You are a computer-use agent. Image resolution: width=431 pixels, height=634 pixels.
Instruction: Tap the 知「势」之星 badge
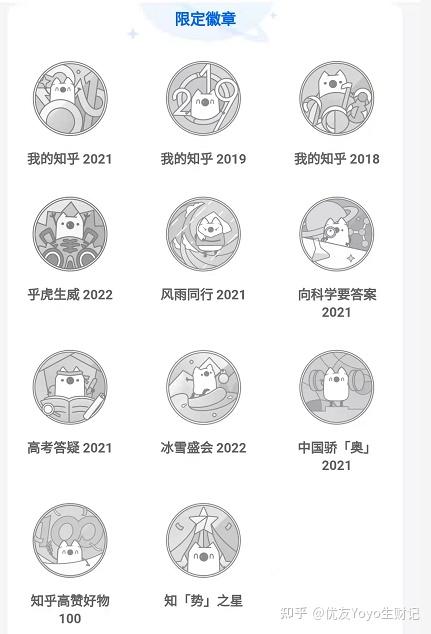pyautogui.click(x=203, y=540)
